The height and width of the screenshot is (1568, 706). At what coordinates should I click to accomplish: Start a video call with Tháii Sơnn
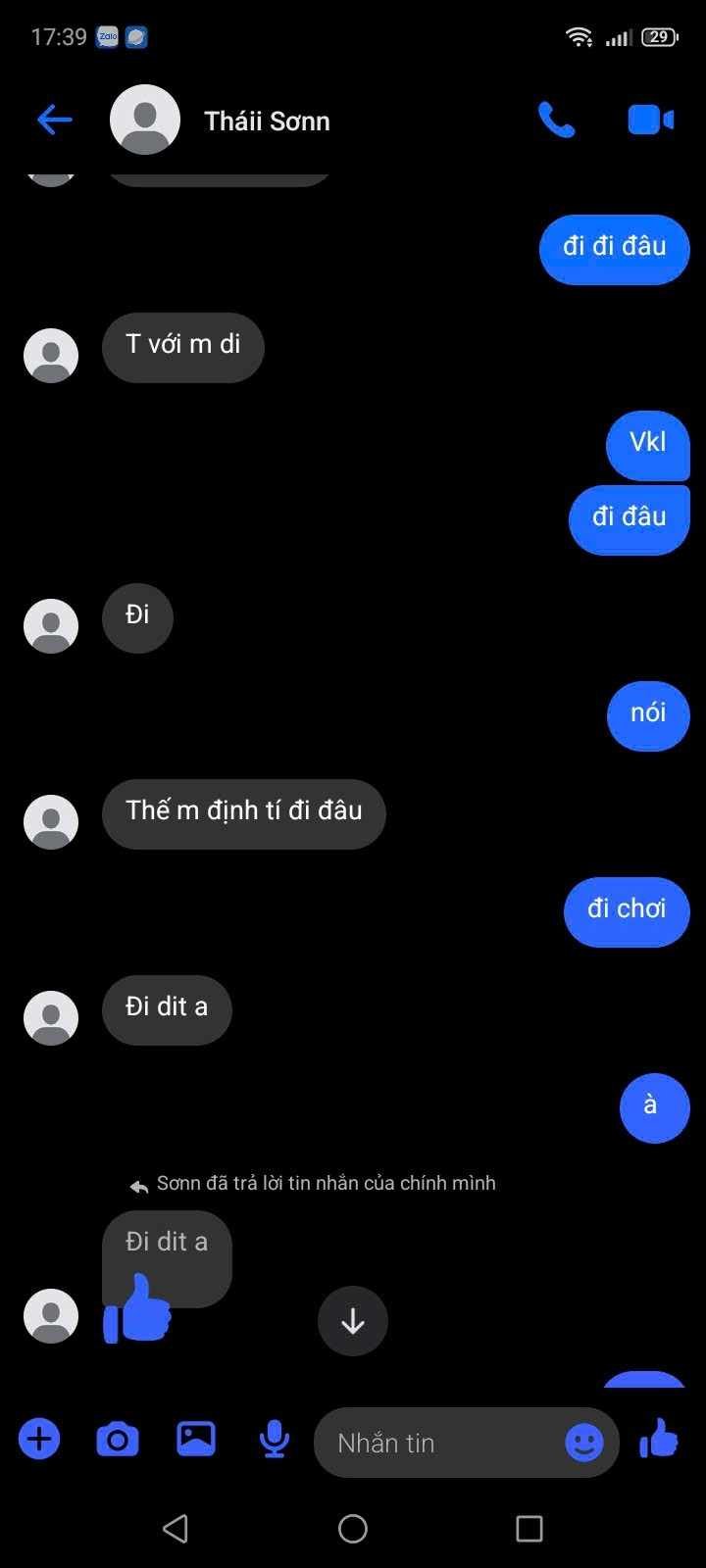[x=650, y=121]
